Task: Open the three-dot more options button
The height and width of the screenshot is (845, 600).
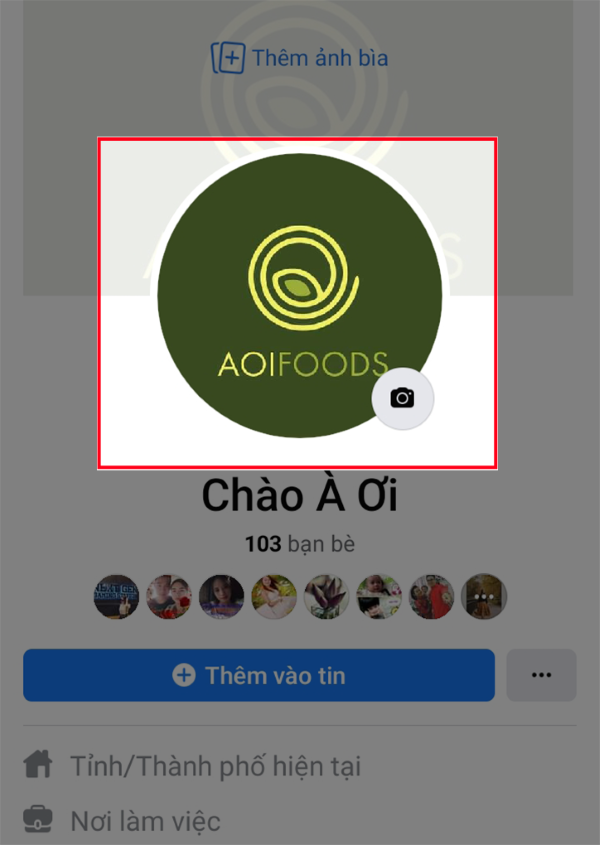Action: [x=541, y=676]
